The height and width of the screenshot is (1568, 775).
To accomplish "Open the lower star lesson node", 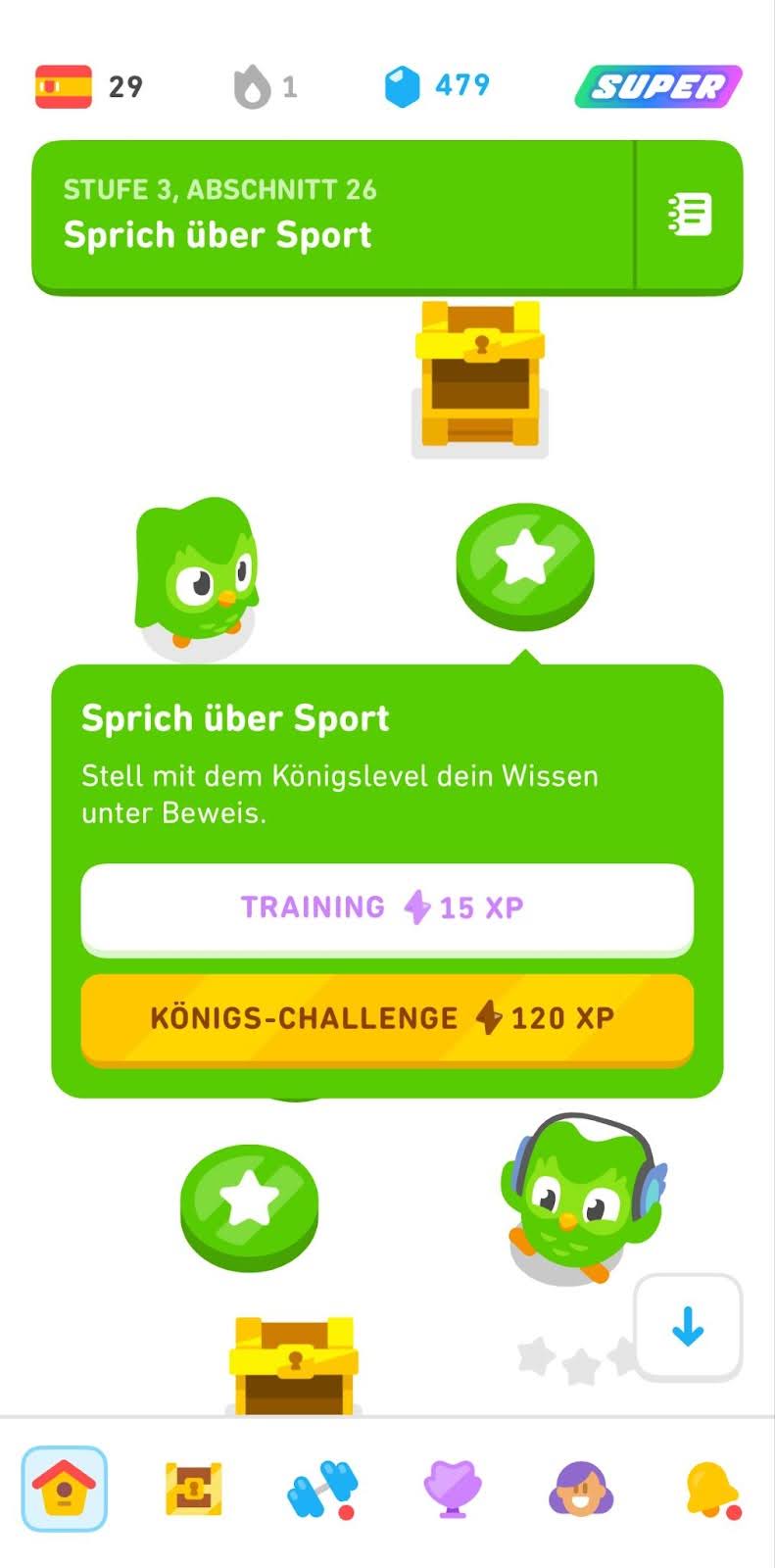I will pos(249,1208).
